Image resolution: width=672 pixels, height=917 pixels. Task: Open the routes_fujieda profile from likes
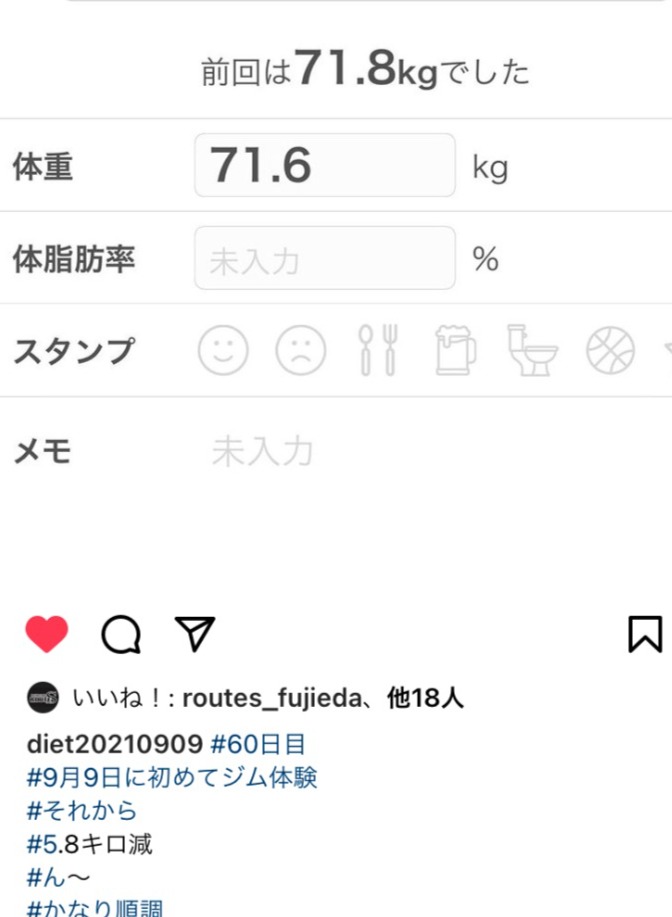(270, 698)
